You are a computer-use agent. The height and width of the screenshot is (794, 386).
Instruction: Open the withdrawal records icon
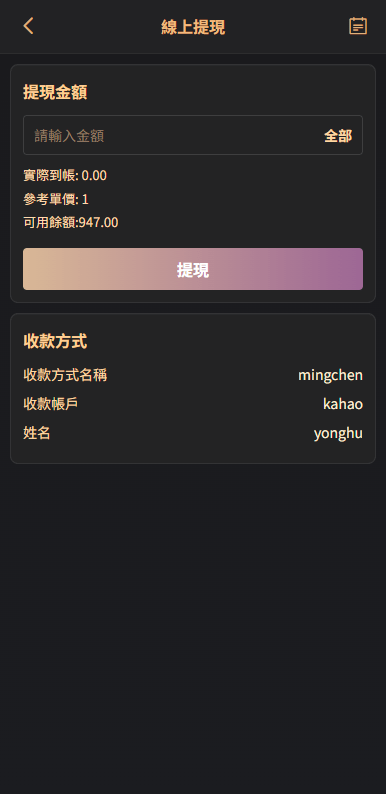click(x=358, y=26)
